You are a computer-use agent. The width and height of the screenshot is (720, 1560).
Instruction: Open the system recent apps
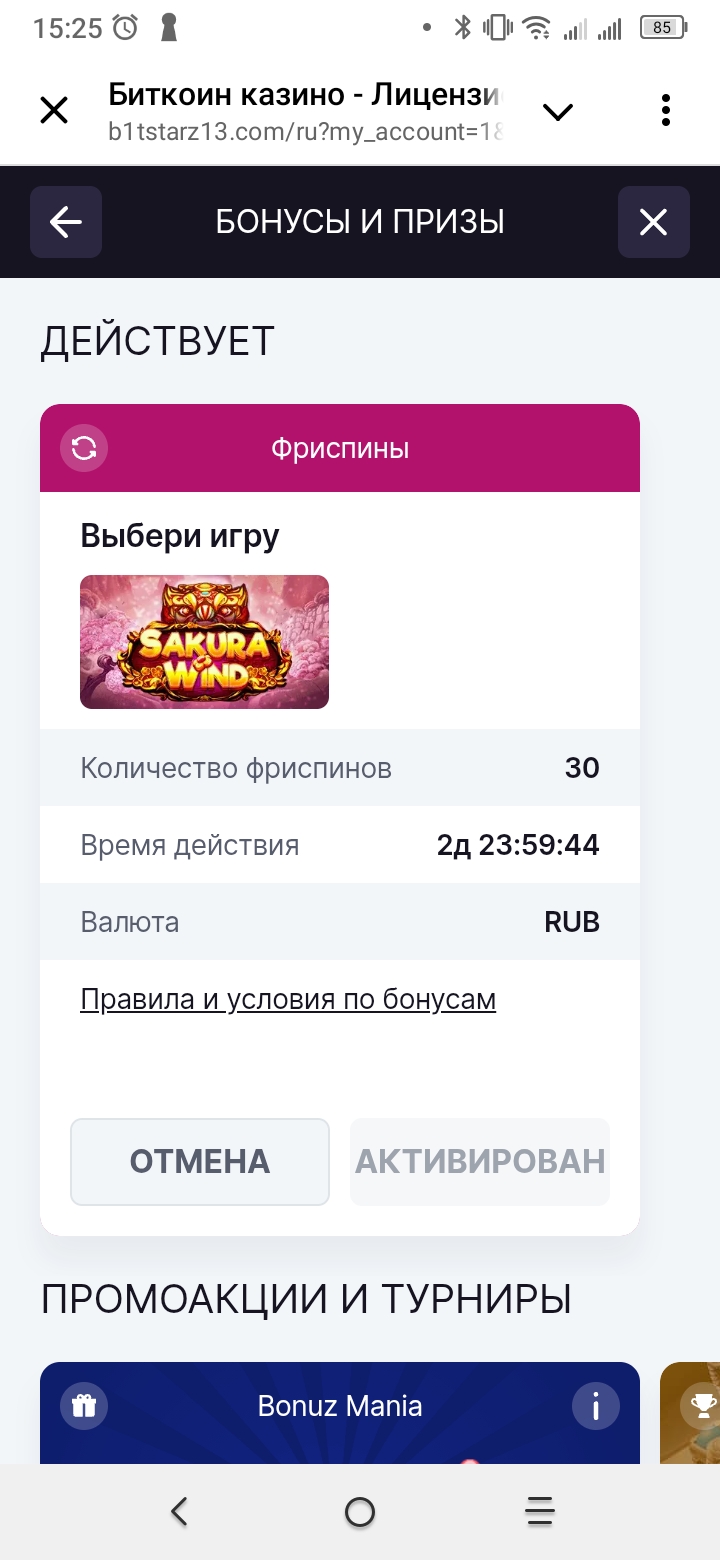tap(540, 1512)
